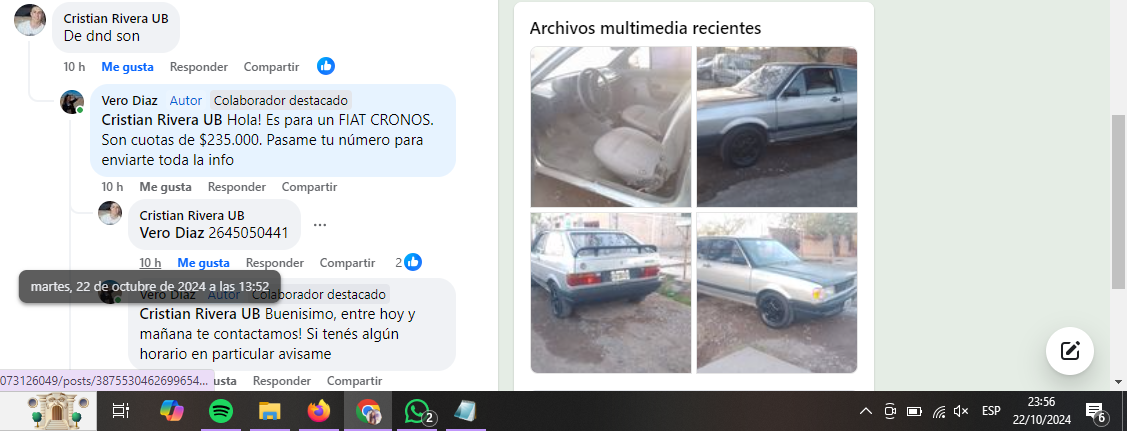Open top-right photo of the gray car

point(777,127)
